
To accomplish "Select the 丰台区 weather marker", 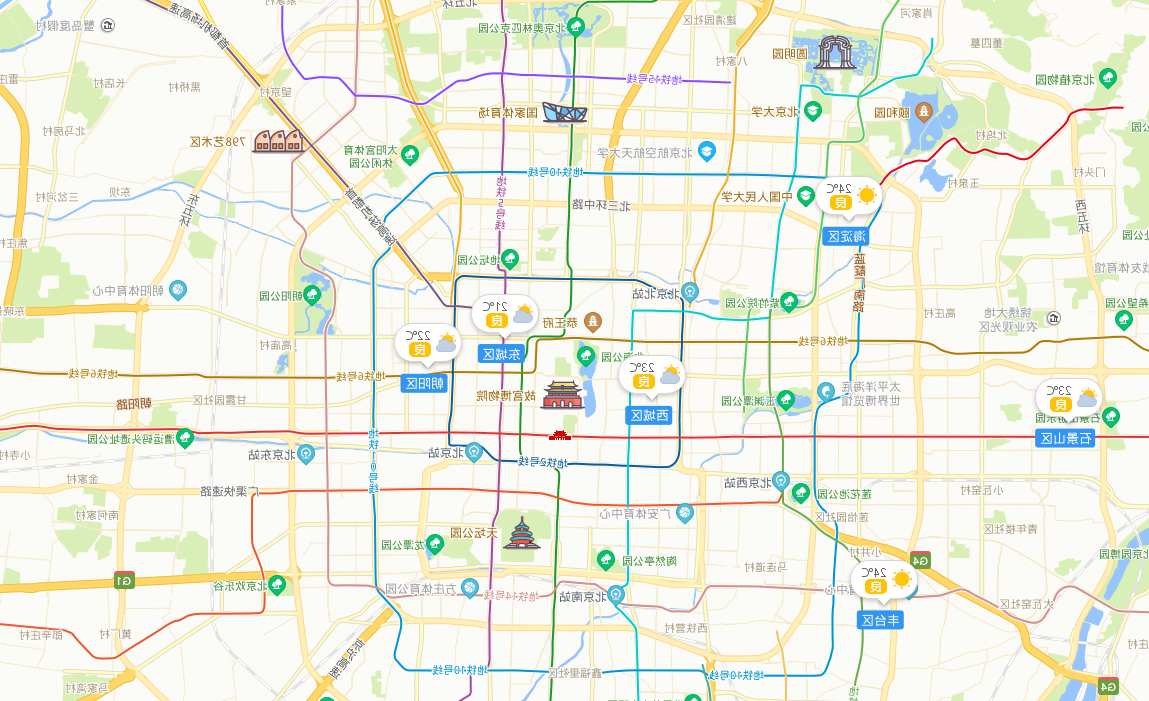I will point(883,580).
